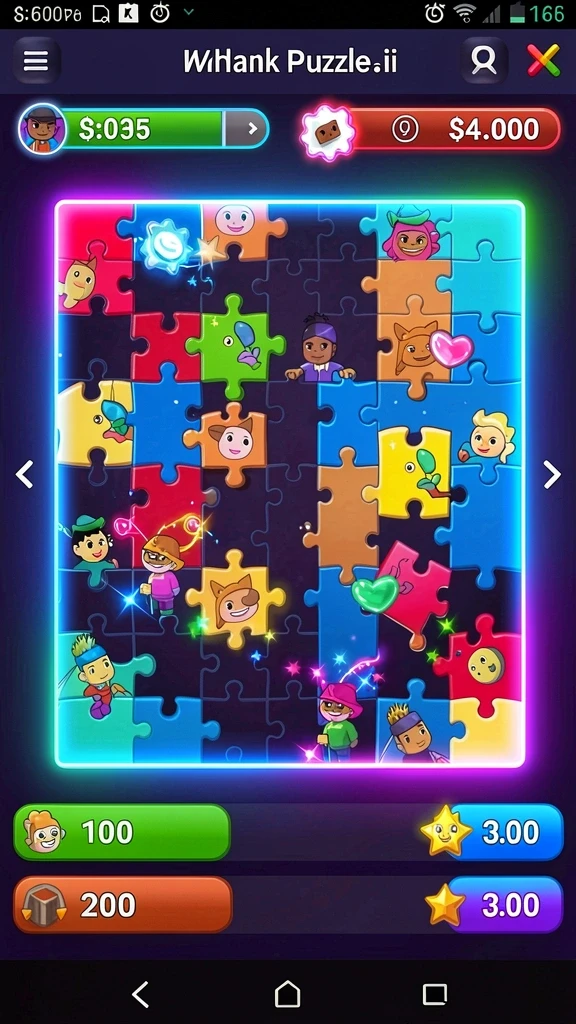
Task: Open the $4.000 red currency bar
Action: [431, 130]
